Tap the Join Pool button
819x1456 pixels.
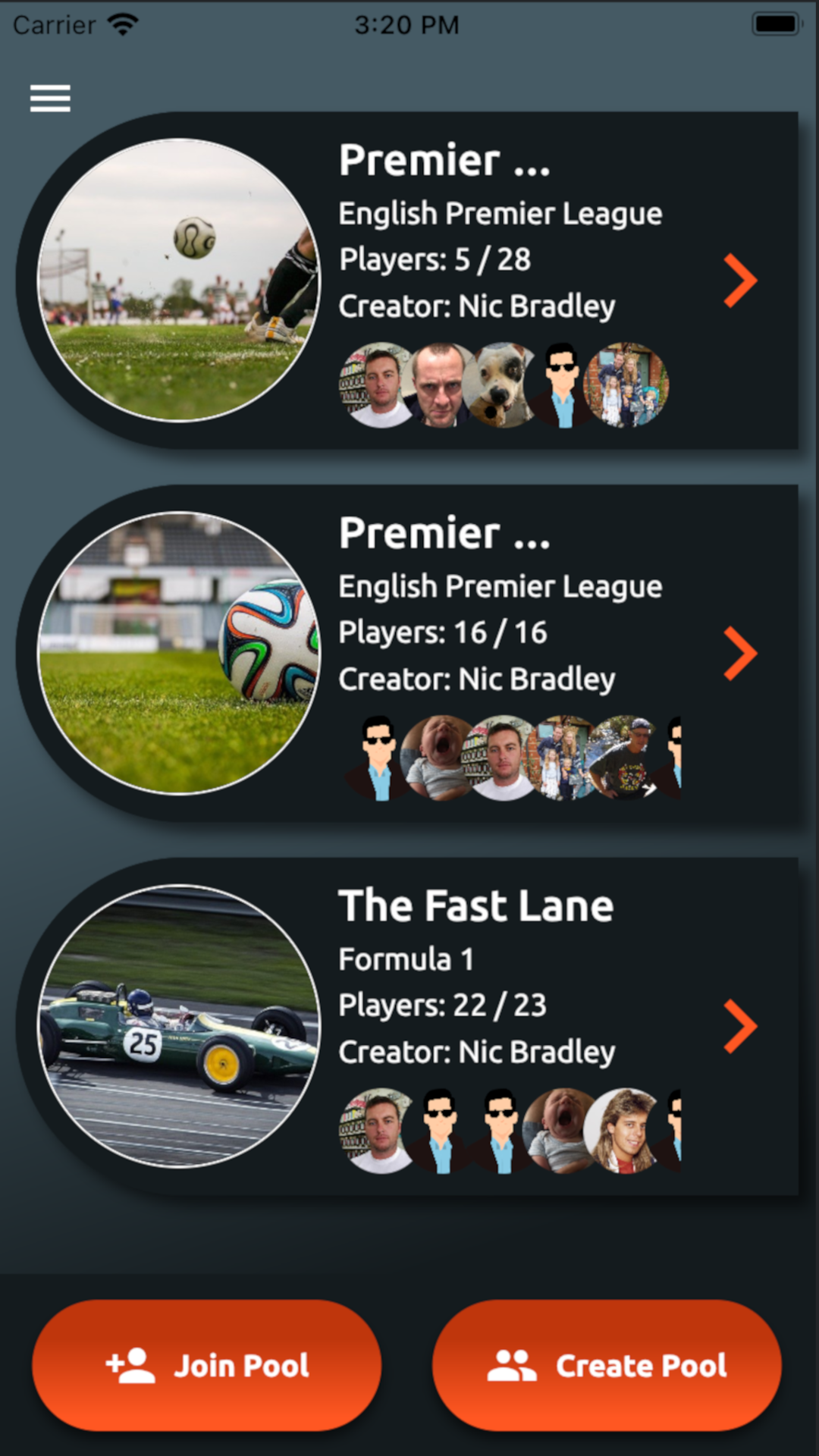click(206, 1366)
